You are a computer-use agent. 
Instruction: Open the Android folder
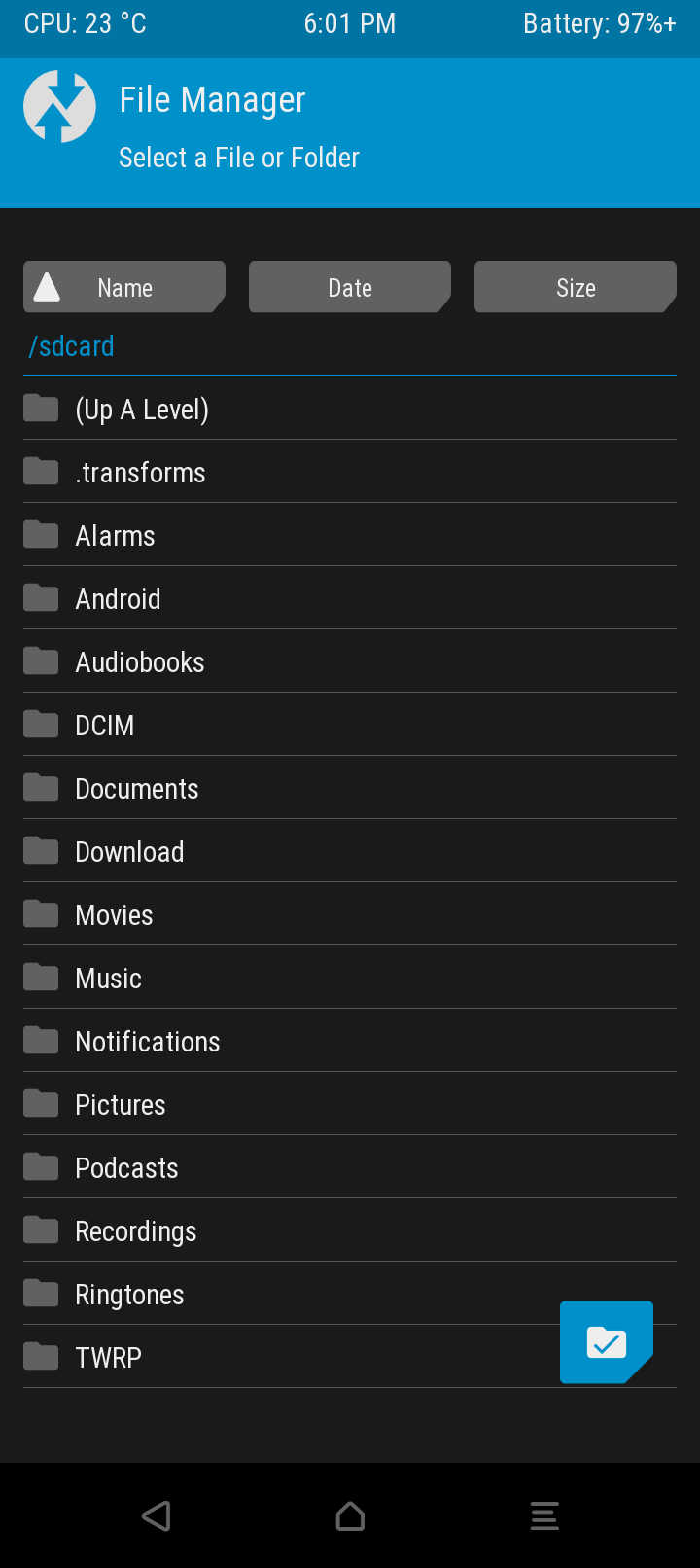(x=118, y=599)
